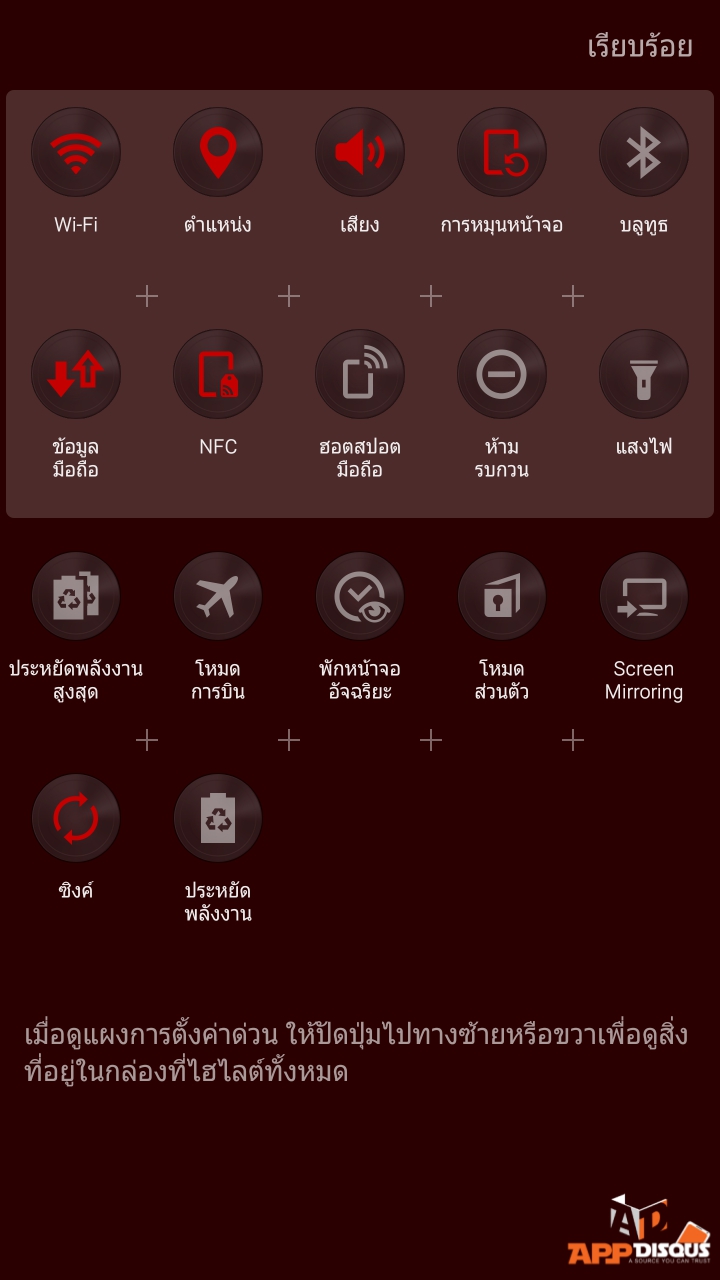Toggle the เสียง sound setting
This screenshot has width=720, height=1280.
tap(360, 153)
